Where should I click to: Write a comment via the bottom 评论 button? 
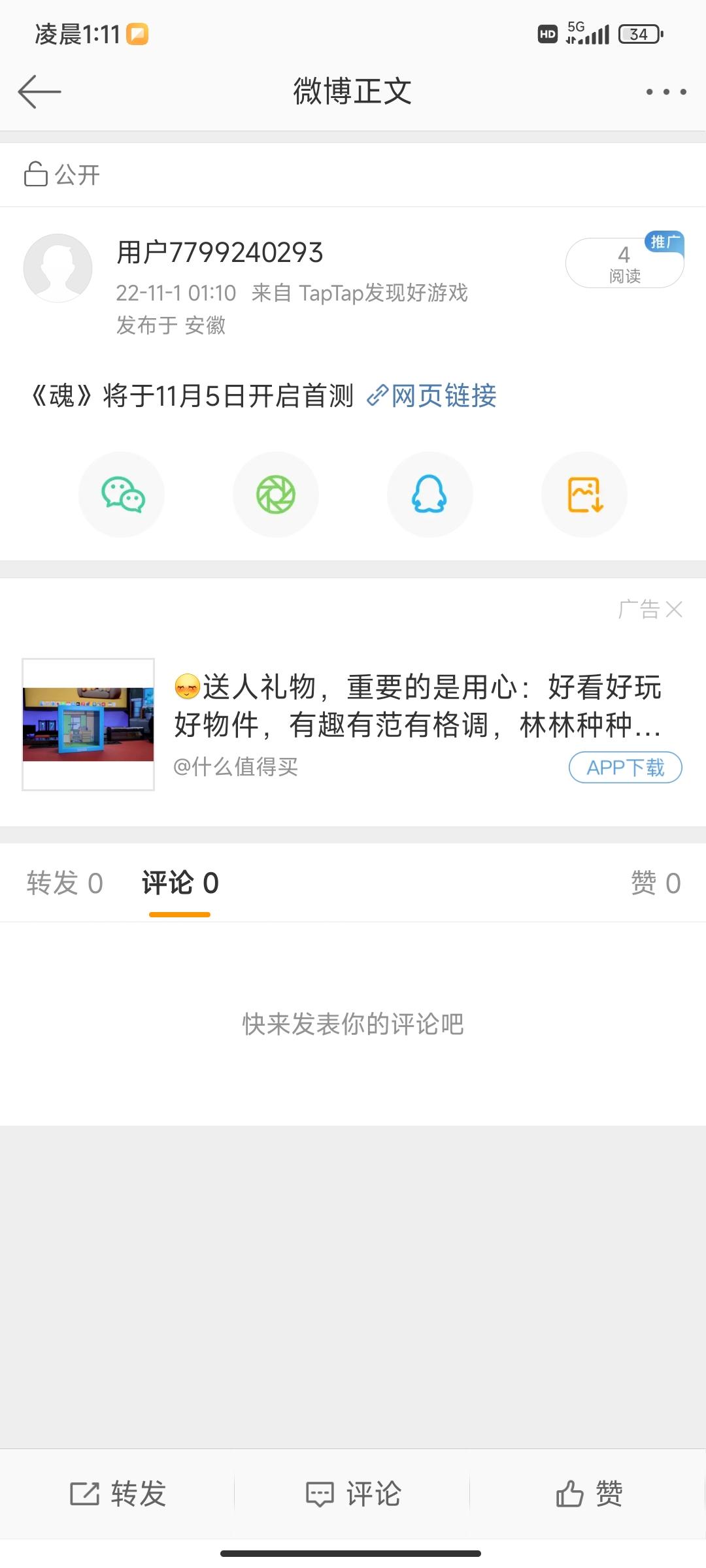click(353, 1494)
